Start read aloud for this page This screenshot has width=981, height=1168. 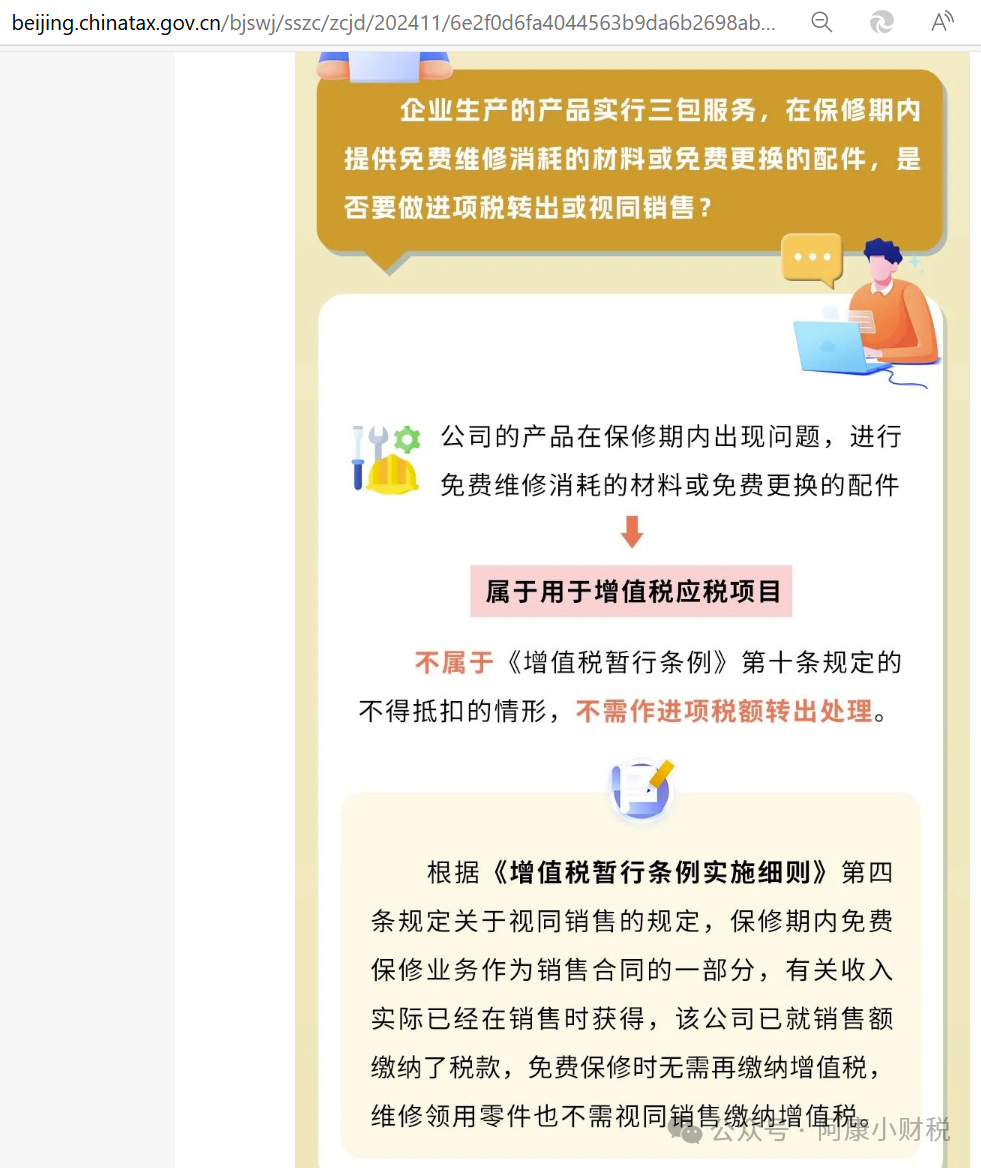[941, 22]
